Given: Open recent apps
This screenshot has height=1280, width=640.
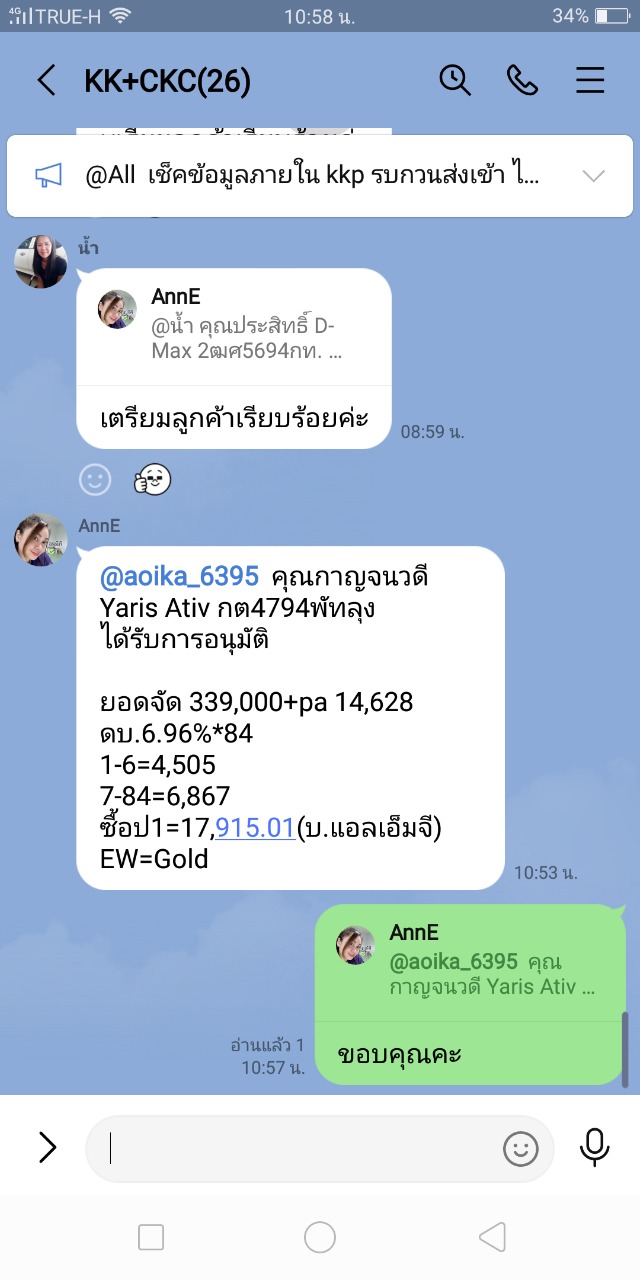Looking at the screenshot, I should coord(151,1238).
